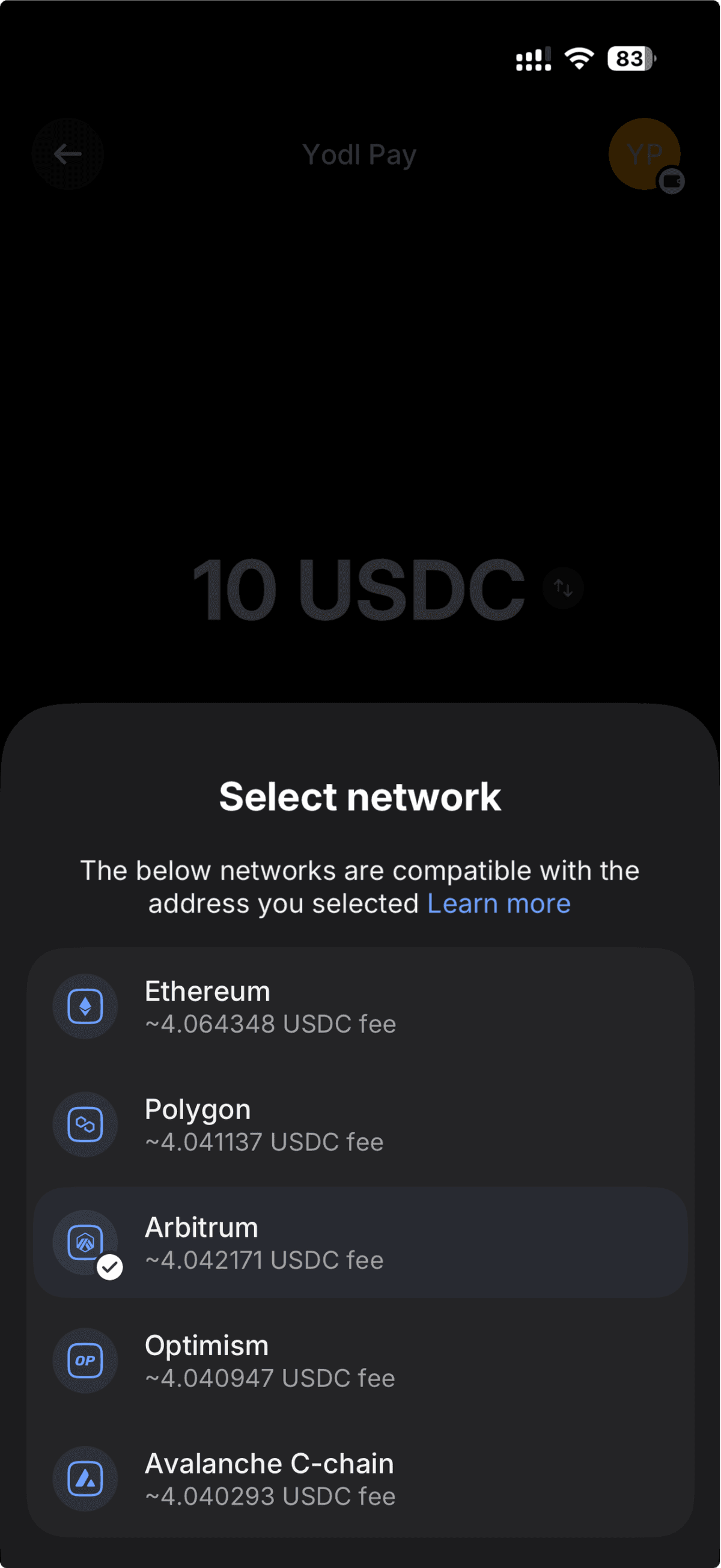The height and width of the screenshot is (1568, 721).
Task: Open the Yodl Pay header title
Action: [x=359, y=153]
